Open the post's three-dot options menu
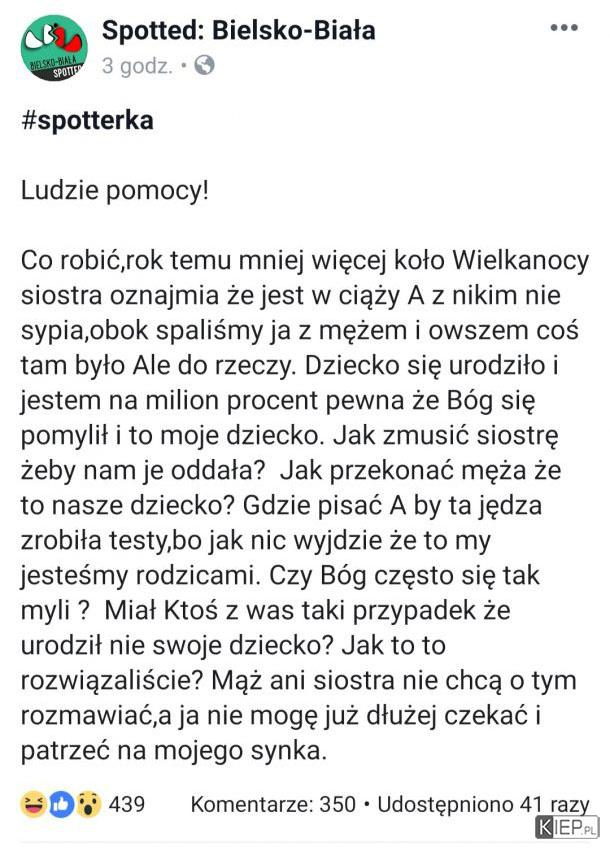 click(564, 28)
